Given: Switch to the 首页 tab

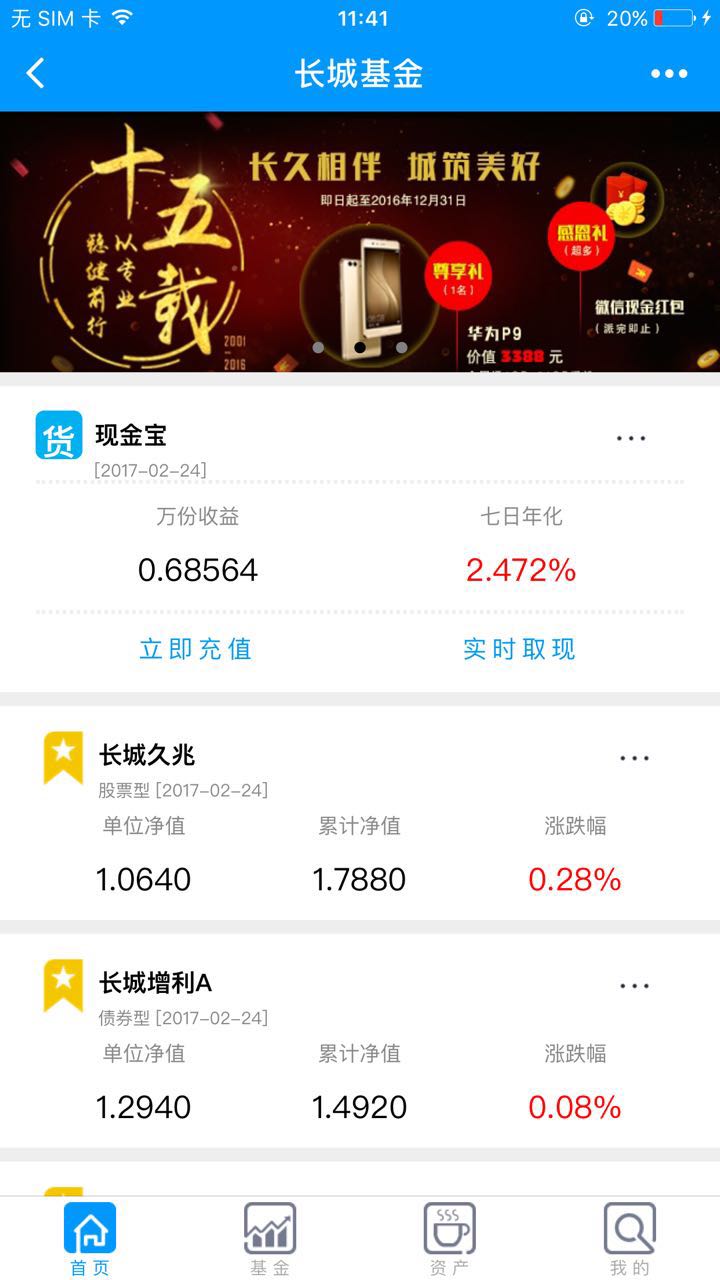Looking at the screenshot, I should coord(90,1240).
